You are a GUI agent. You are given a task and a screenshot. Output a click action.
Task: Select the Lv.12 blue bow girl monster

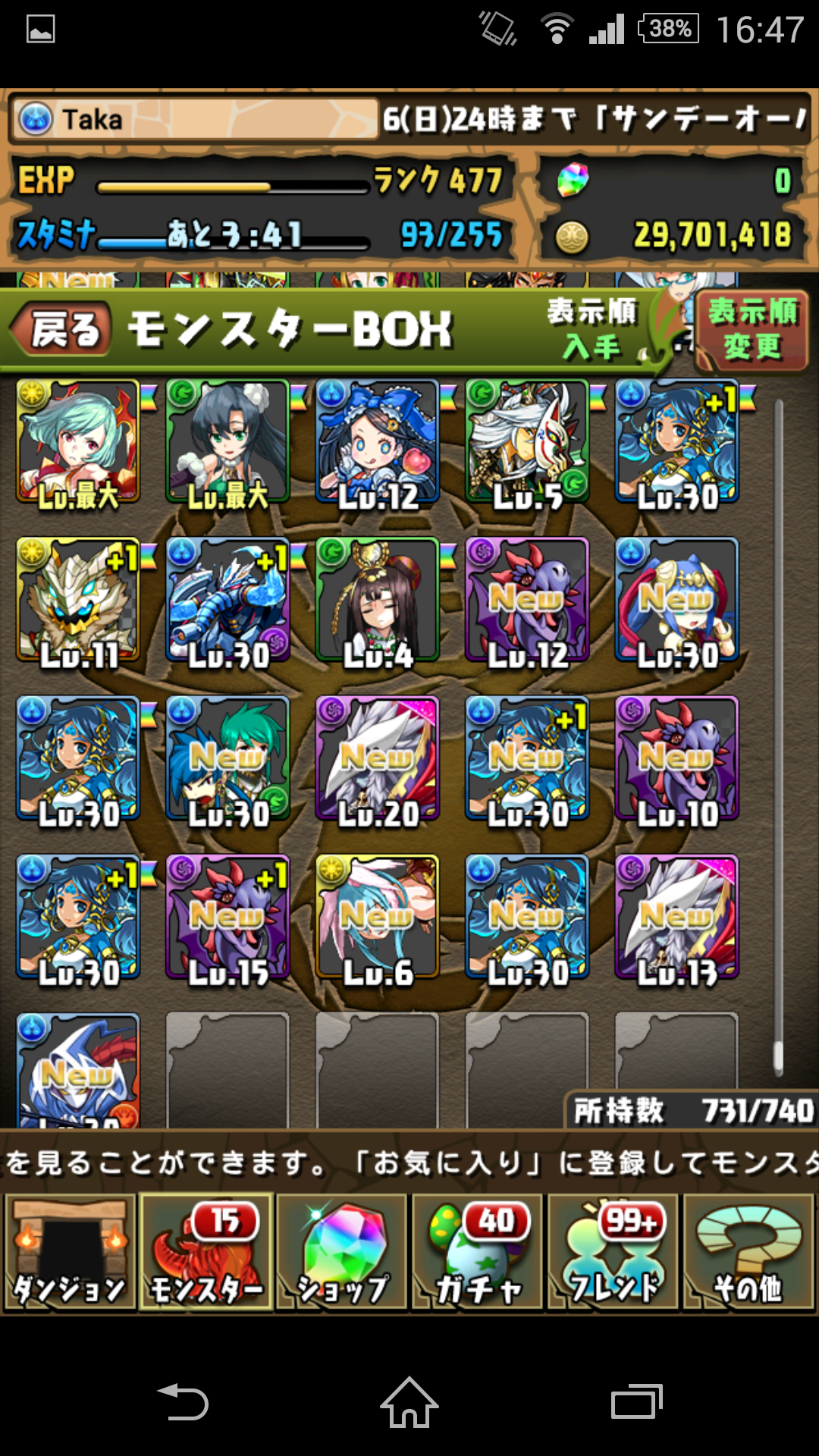coord(378,443)
